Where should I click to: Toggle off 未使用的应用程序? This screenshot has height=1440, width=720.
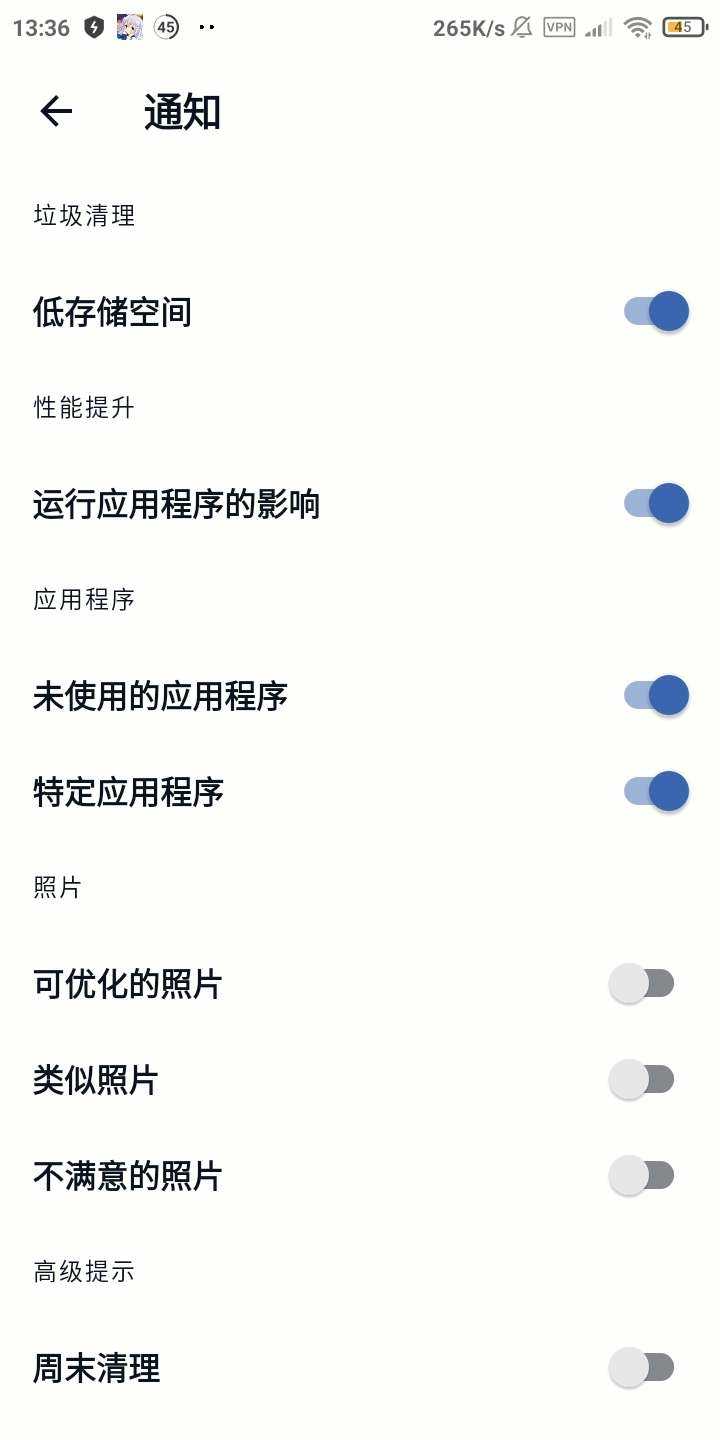[x=656, y=696]
